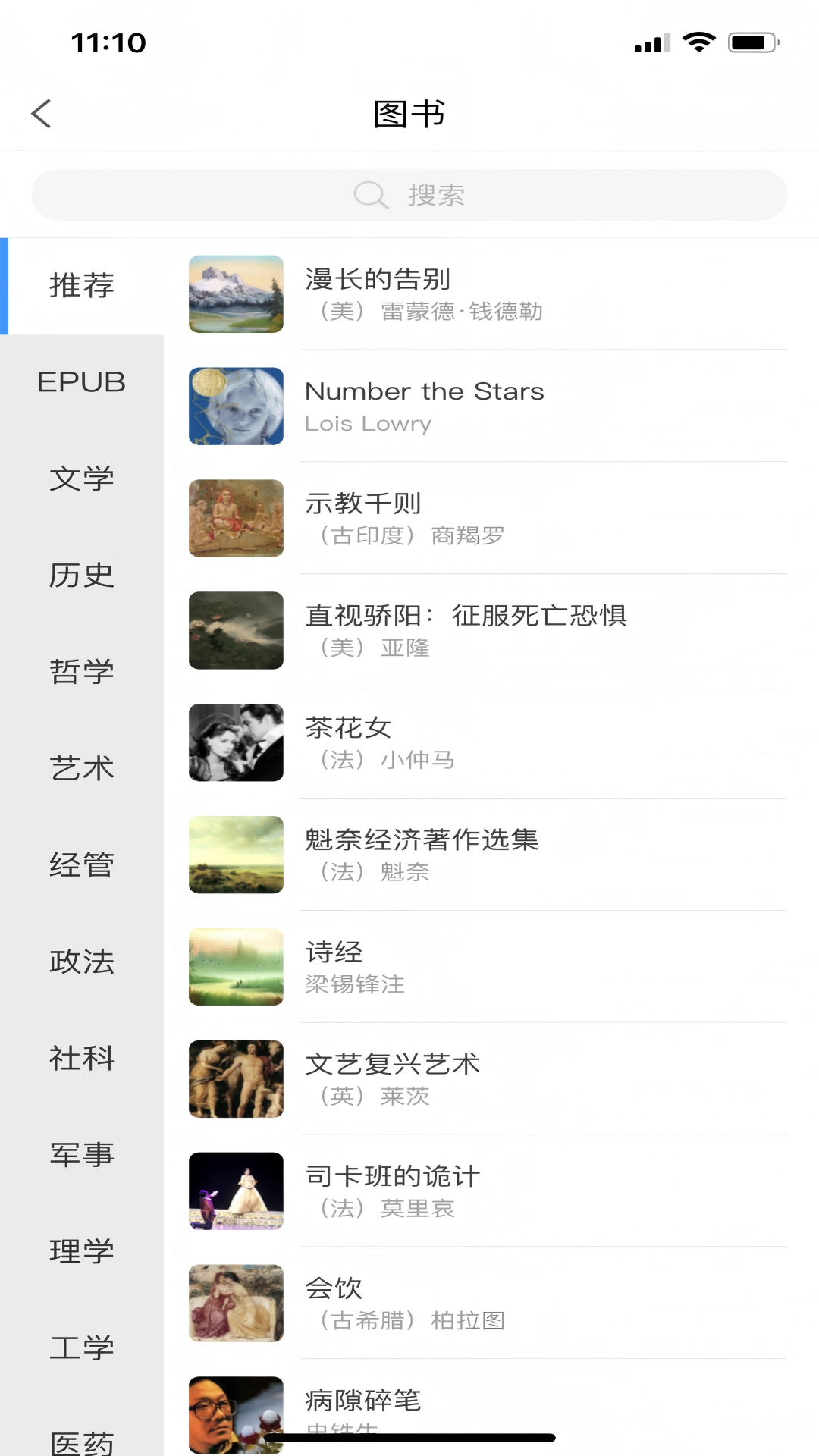Go back using the top-left arrow
Image resolution: width=819 pixels, height=1456 pixels.
point(42,114)
